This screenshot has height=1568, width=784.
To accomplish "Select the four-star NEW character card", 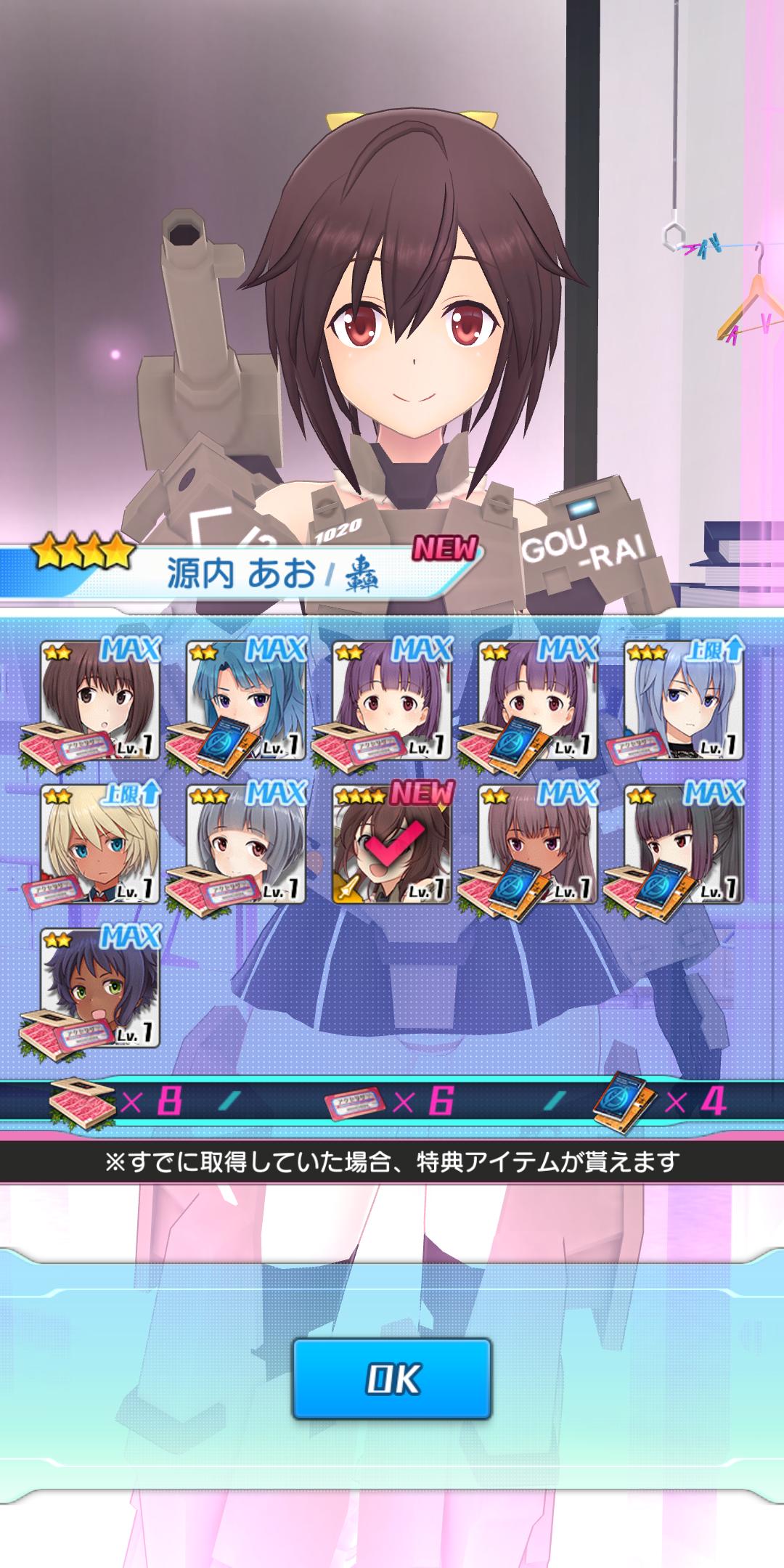I will [x=392, y=844].
